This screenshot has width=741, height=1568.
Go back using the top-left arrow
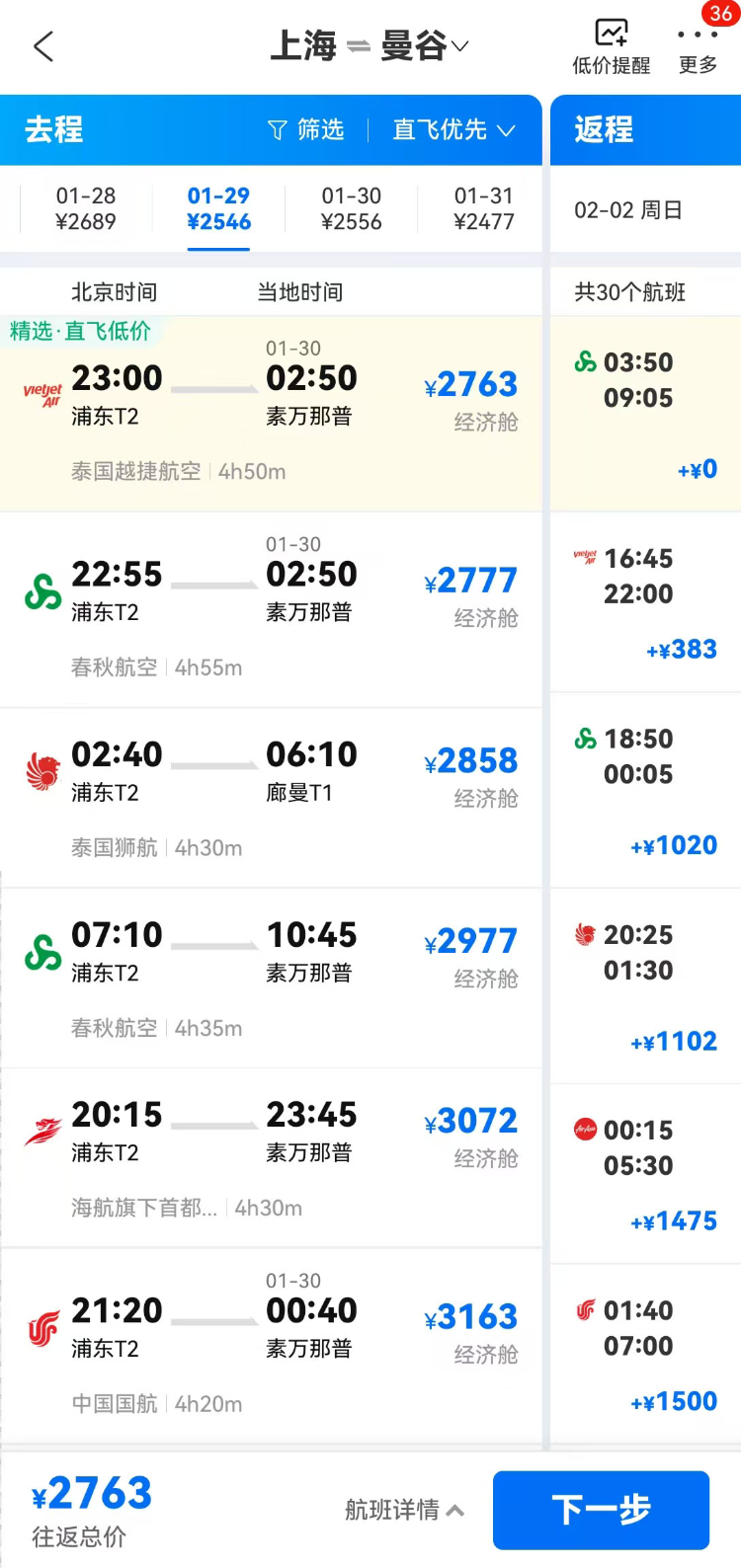tap(43, 46)
